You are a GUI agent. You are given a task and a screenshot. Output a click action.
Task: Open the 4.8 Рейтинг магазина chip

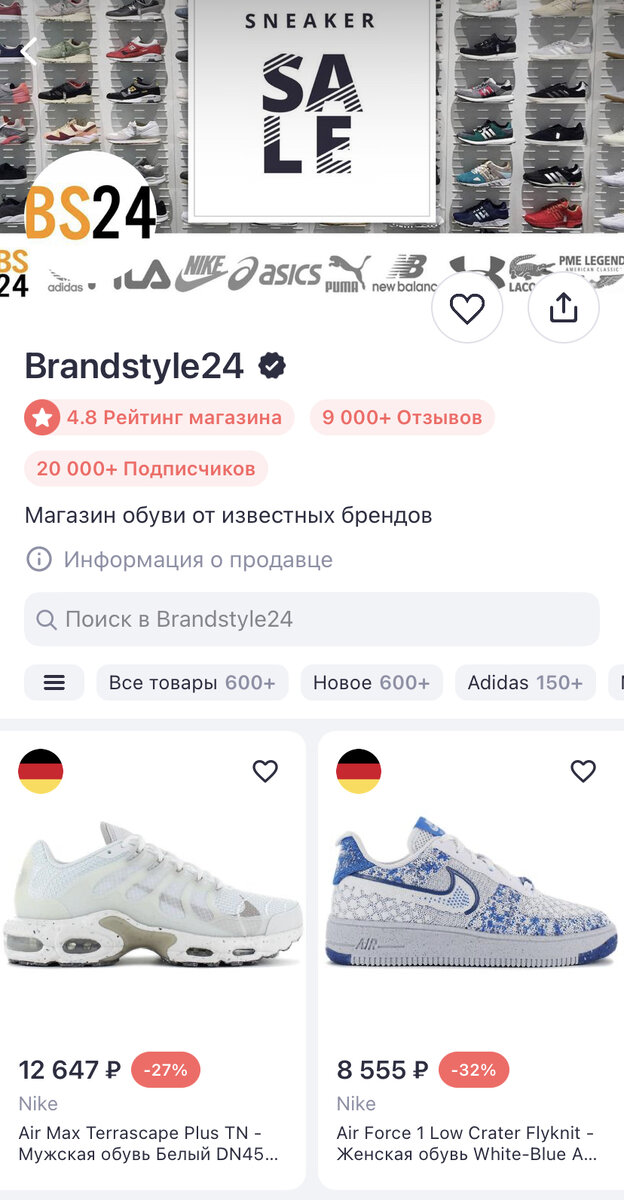(x=159, y=418)
